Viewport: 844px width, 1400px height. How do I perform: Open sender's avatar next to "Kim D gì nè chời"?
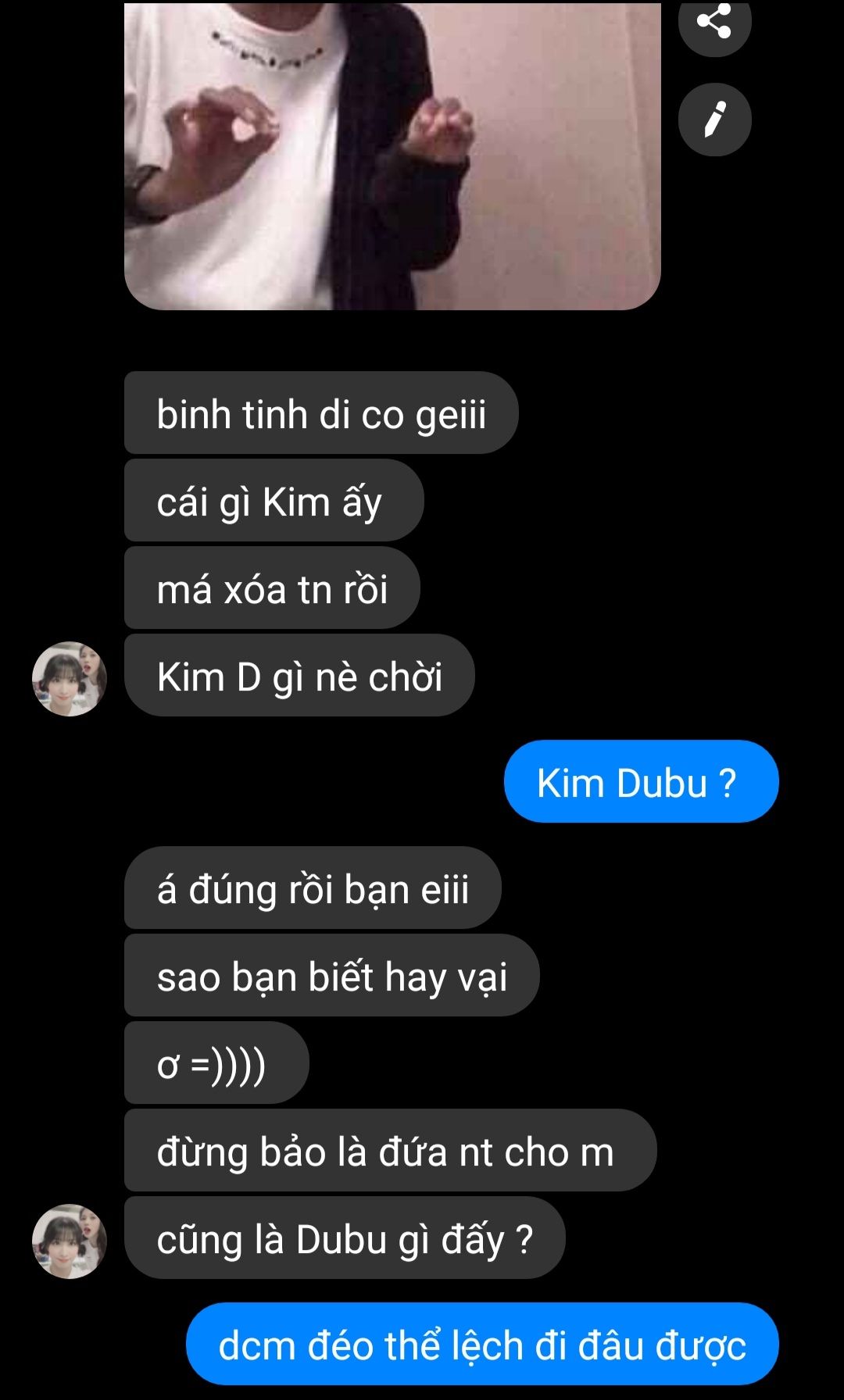pos(69,678)
